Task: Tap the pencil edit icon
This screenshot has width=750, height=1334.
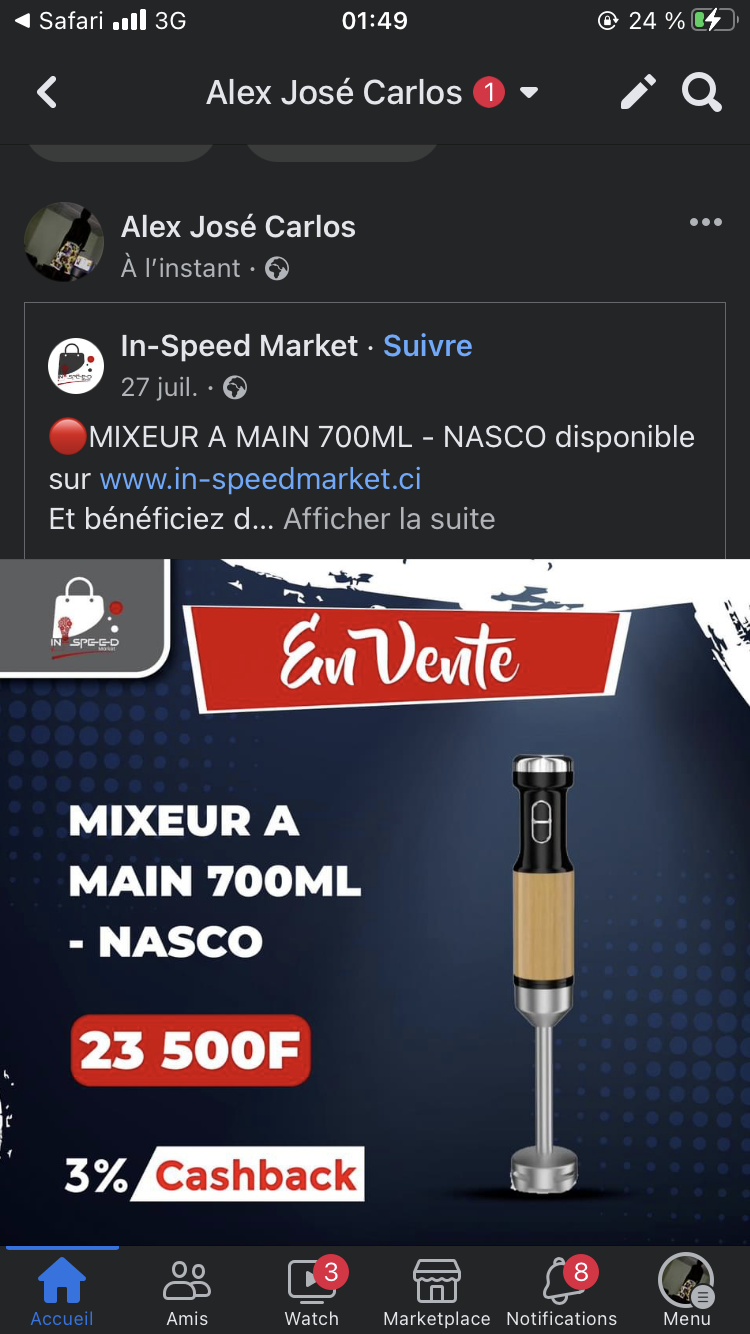Action: [x=637, y=93]
